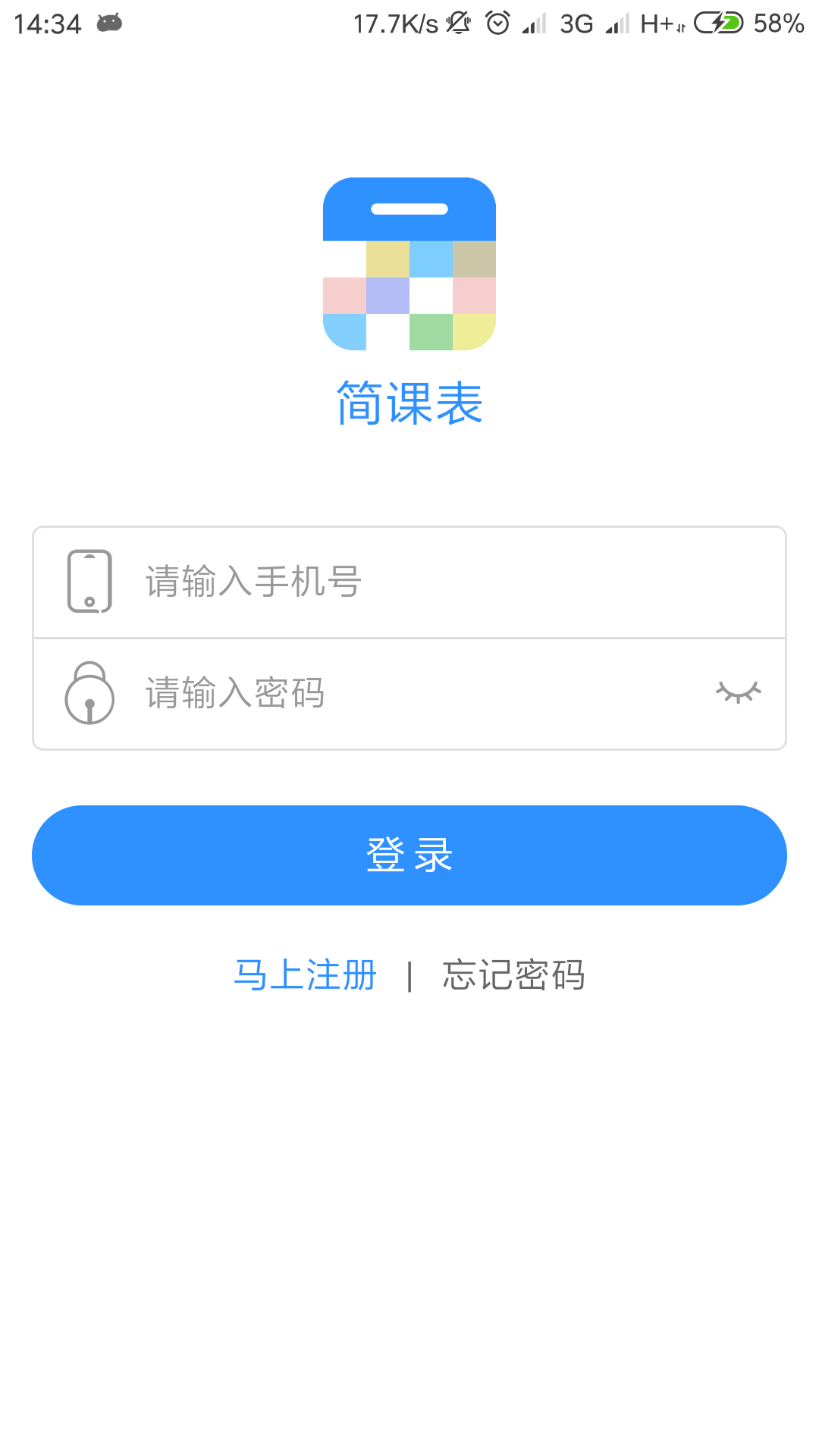Click the 3G network indicator
Image resolution: width=819 pixels, height=1456 pixels.
tap(578, 23)
